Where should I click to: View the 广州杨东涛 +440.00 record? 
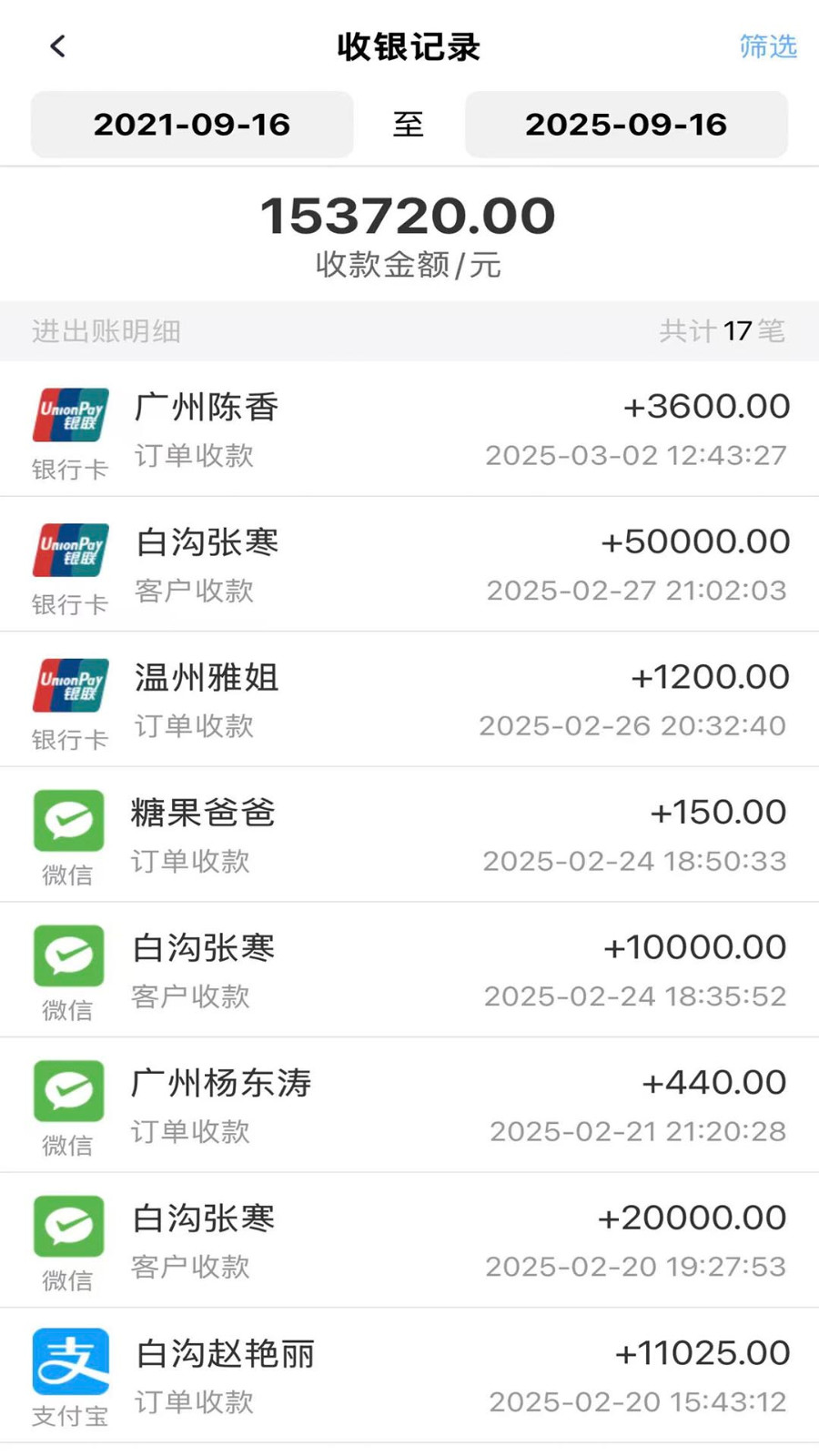click(409, 1106)
